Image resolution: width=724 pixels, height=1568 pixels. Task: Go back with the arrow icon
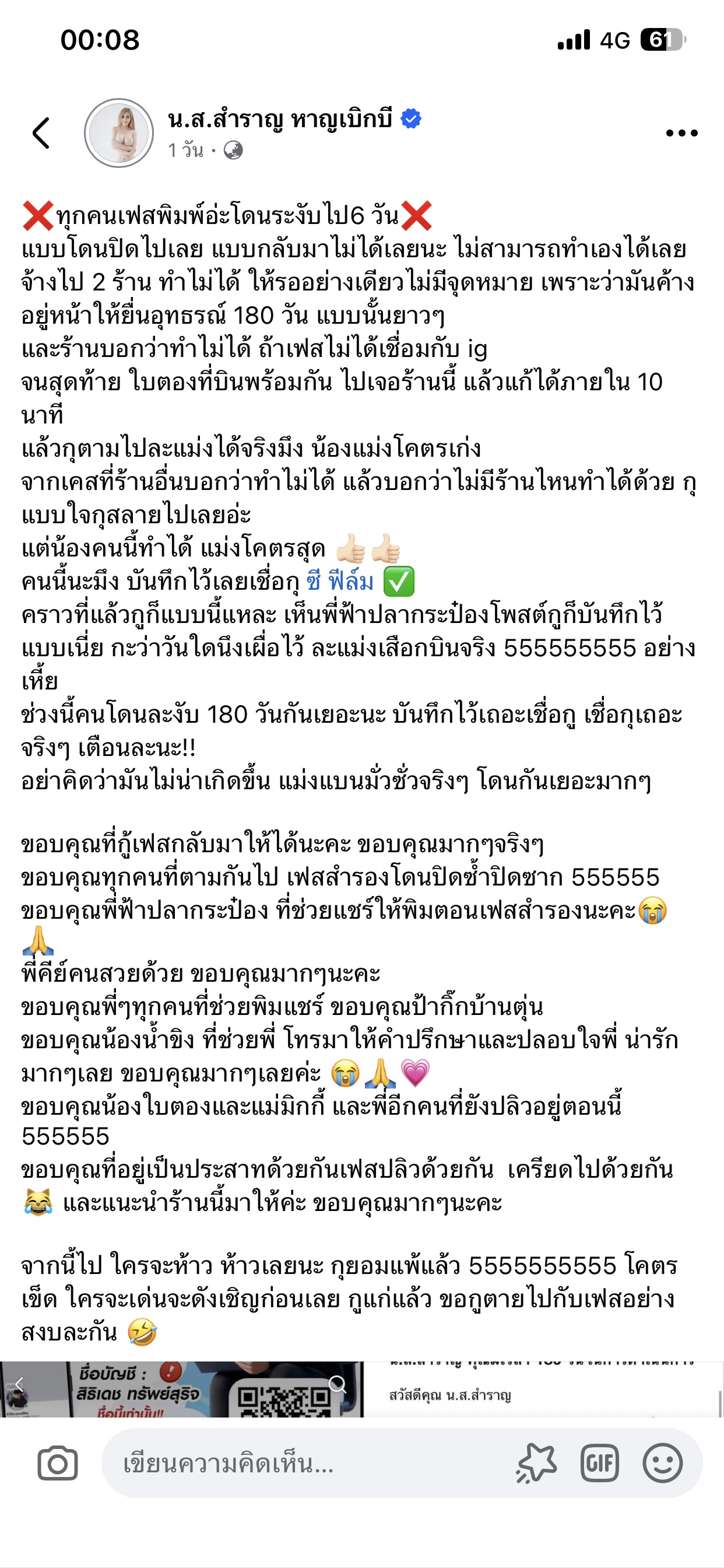click(41, 132)
